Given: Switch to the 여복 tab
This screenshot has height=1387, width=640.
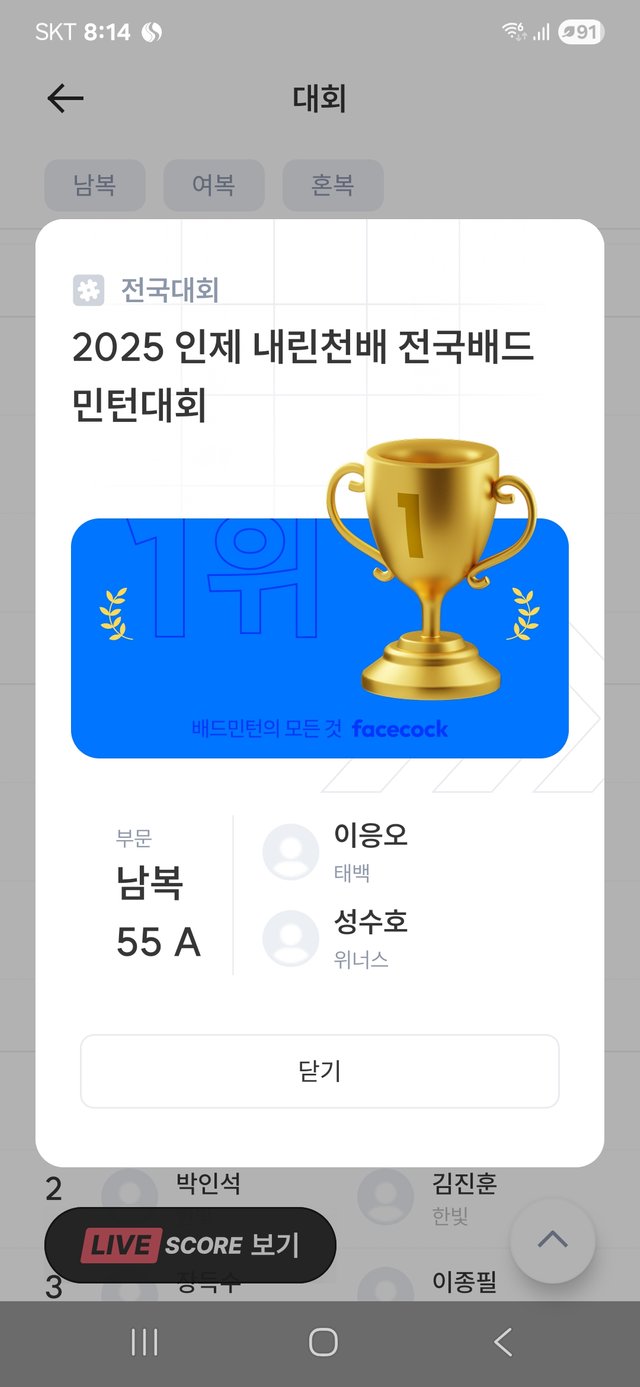Looking at the screenshot, I should click(214, 185).
